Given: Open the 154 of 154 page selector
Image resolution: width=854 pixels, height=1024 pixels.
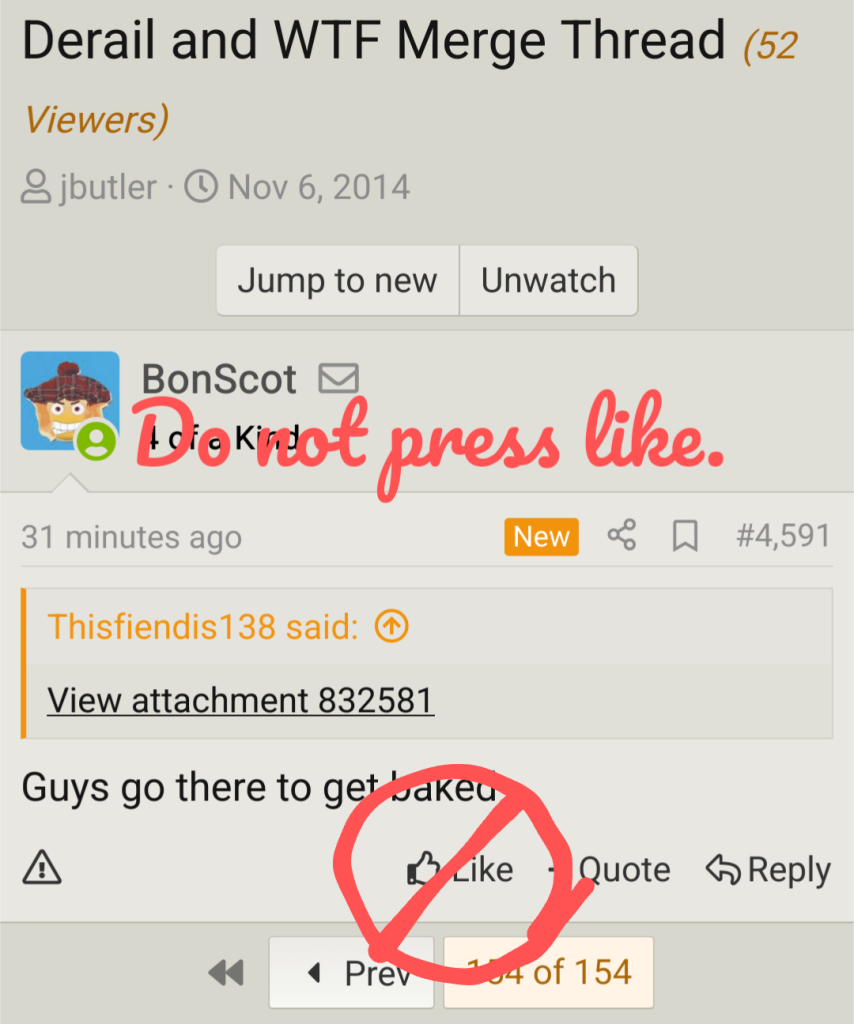Looking at the screenshot, I should pyautogui.click(x=548, y=972).
